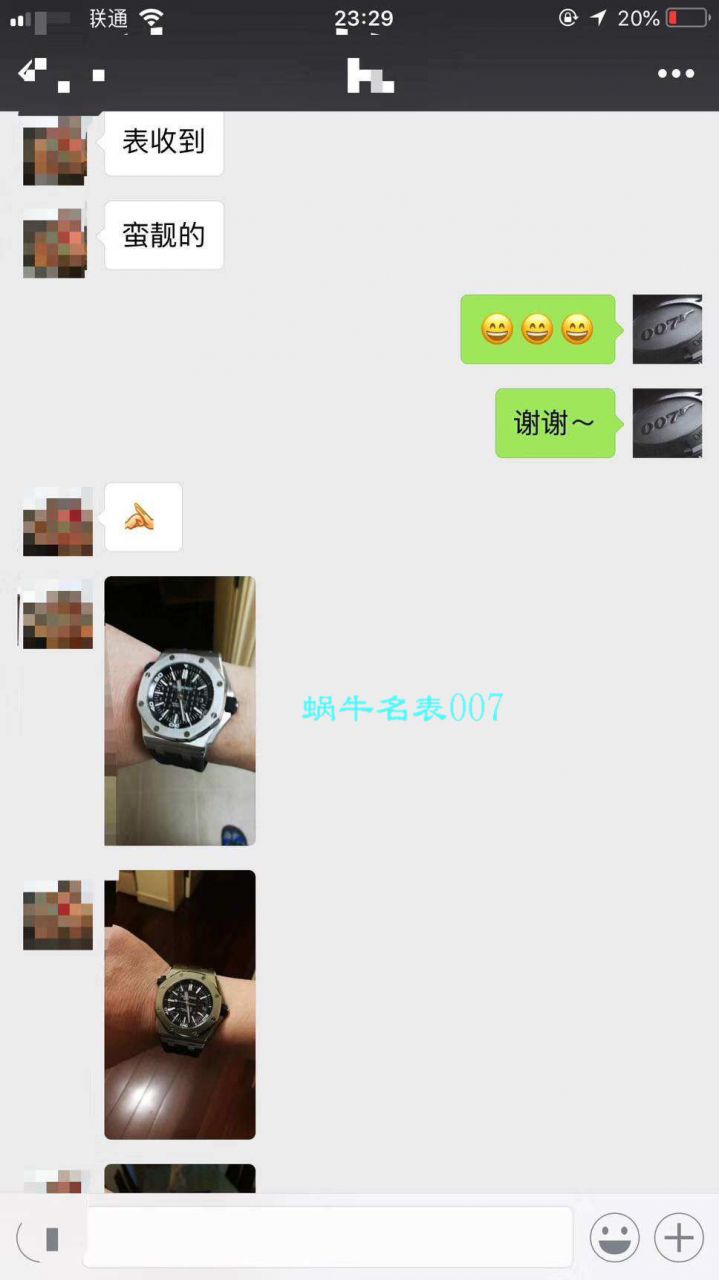Open the plus attachments menu
719x1280 pixels.
click(x=678, y=1238)
